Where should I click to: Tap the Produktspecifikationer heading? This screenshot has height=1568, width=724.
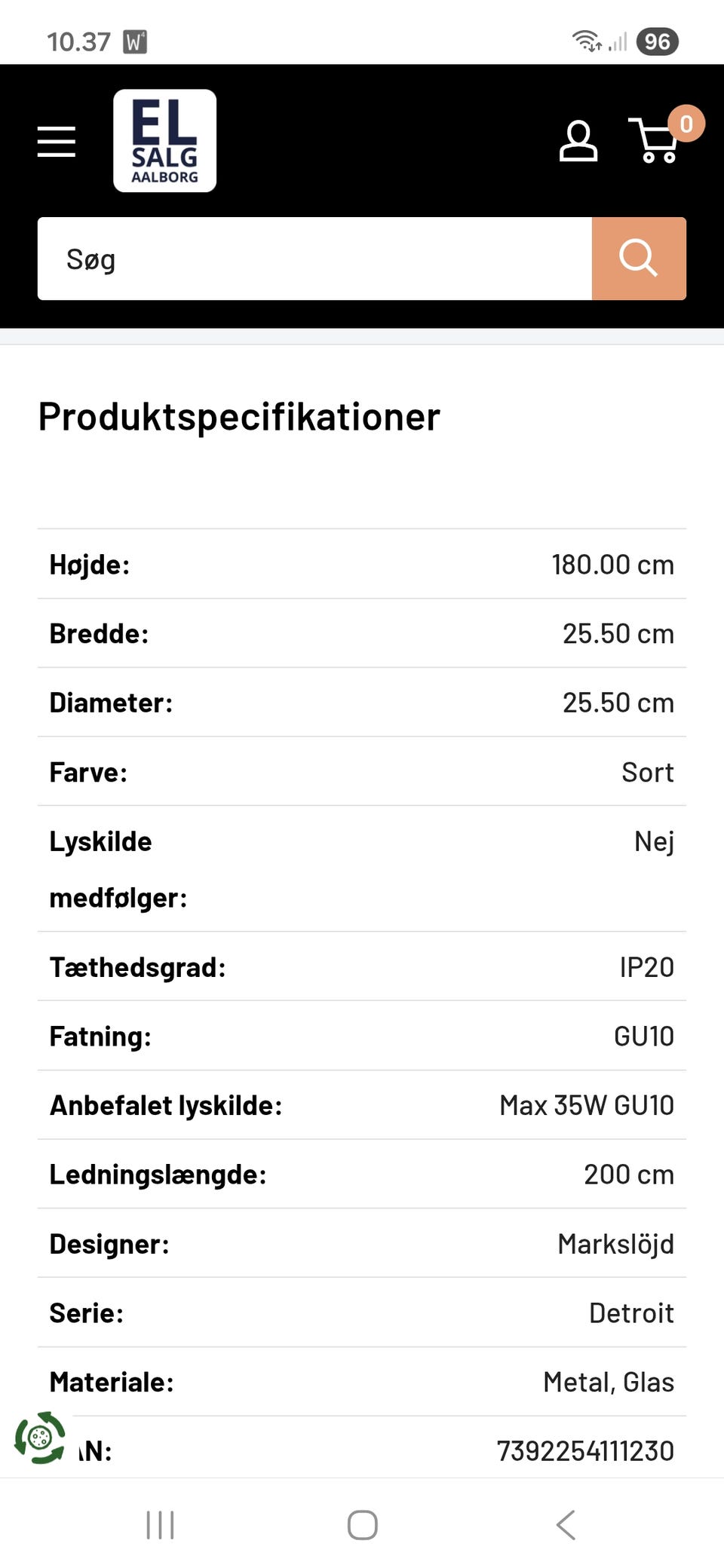tap(239, 415)
